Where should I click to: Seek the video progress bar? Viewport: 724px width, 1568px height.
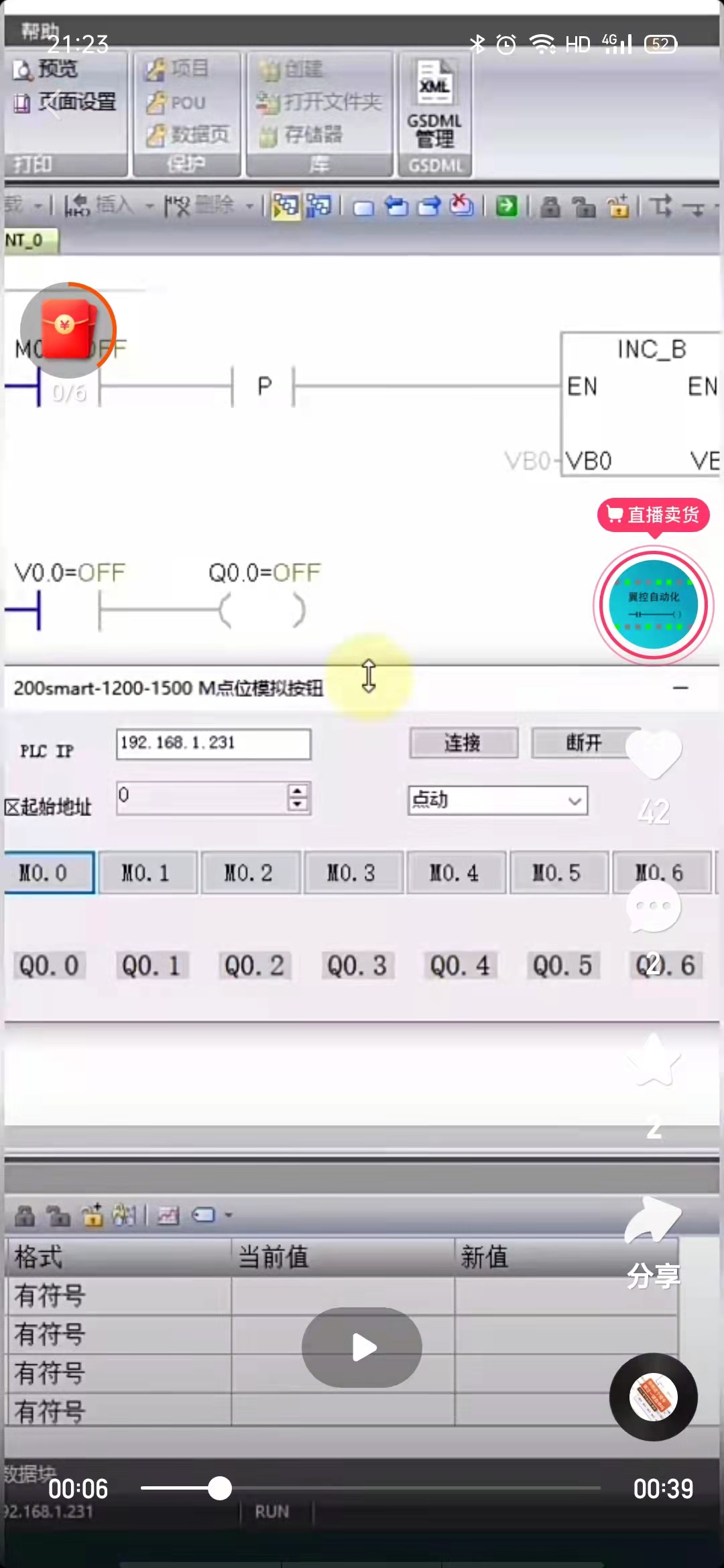pos(370,1488)
